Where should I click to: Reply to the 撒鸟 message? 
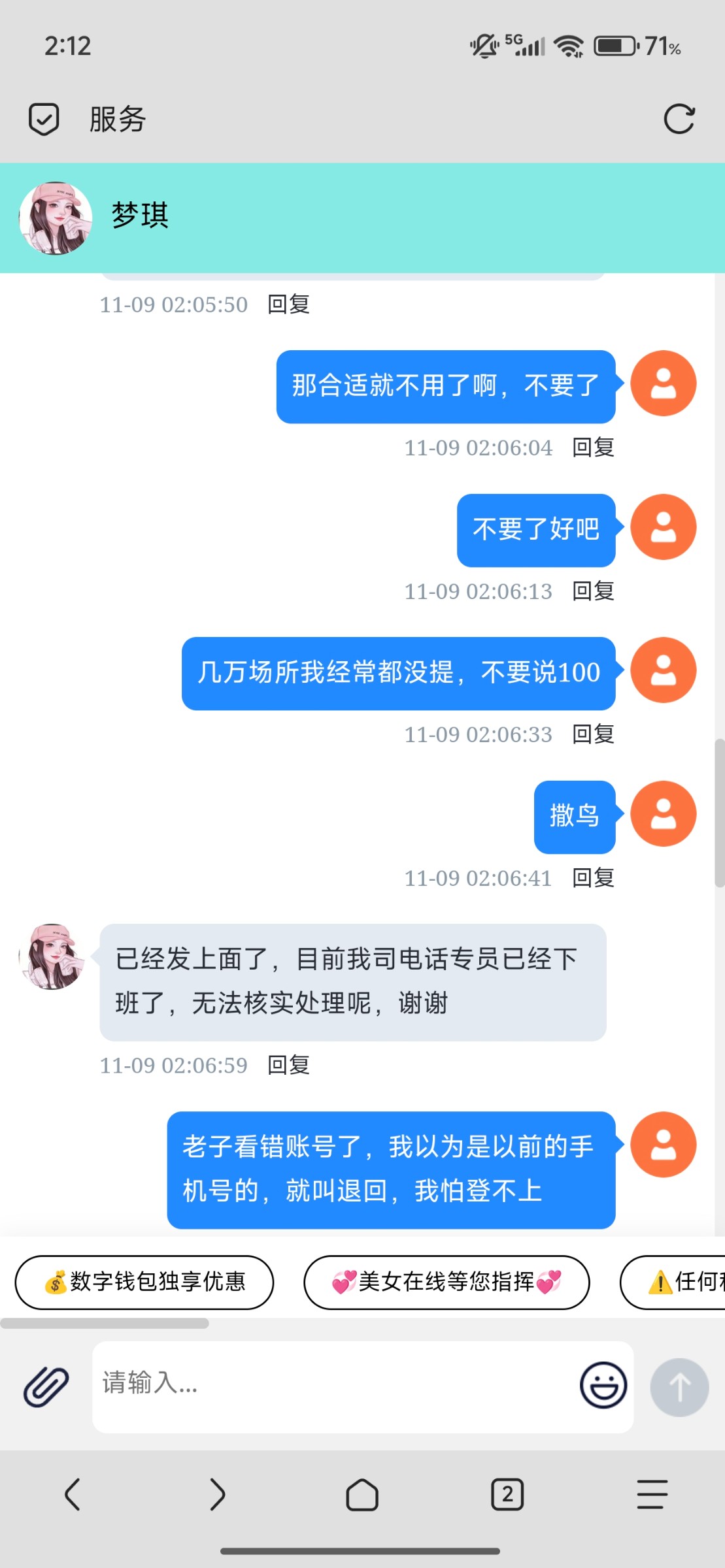coord(593,878)
